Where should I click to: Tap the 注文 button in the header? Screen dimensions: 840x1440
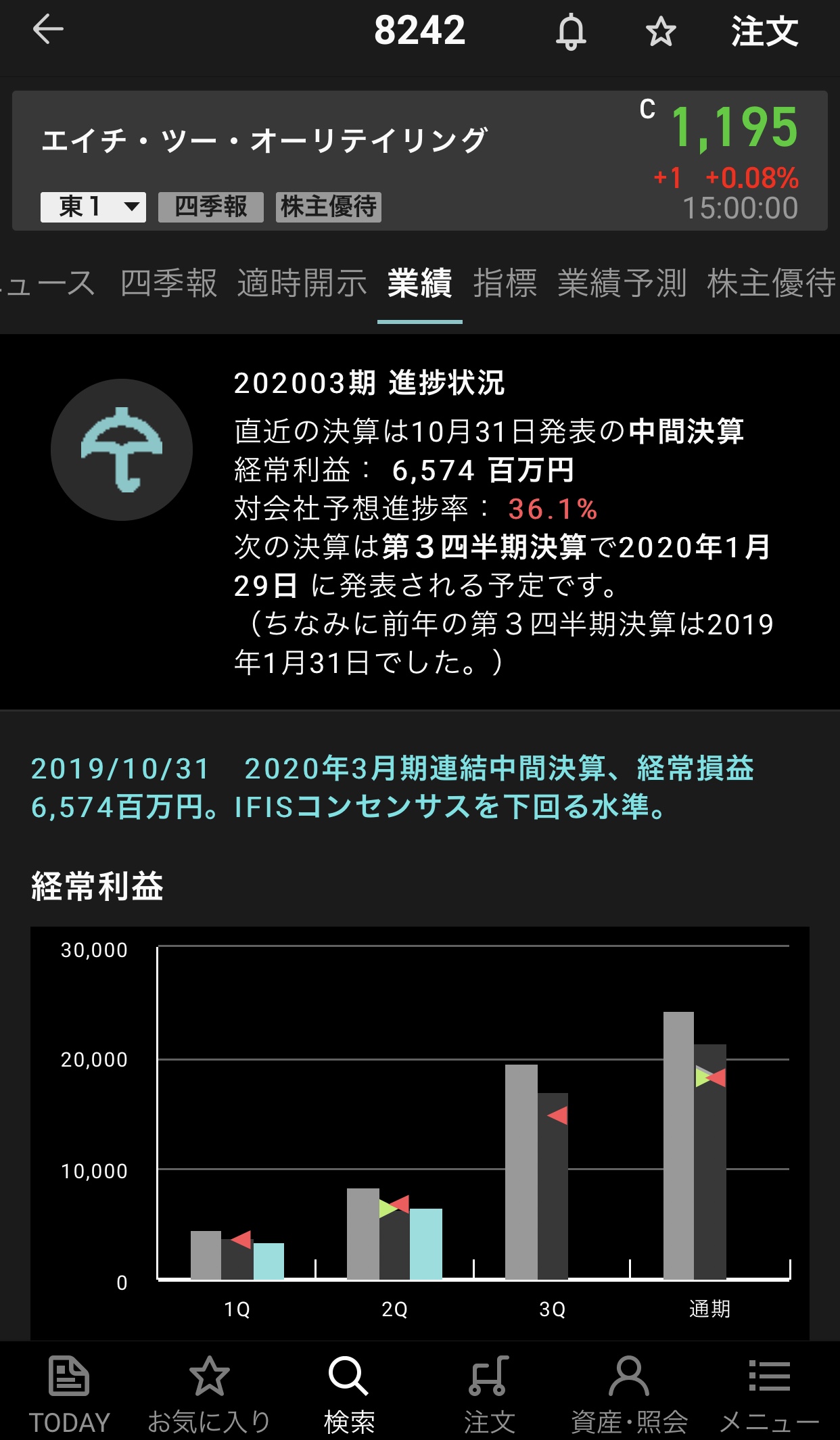(x=764, y=32)
